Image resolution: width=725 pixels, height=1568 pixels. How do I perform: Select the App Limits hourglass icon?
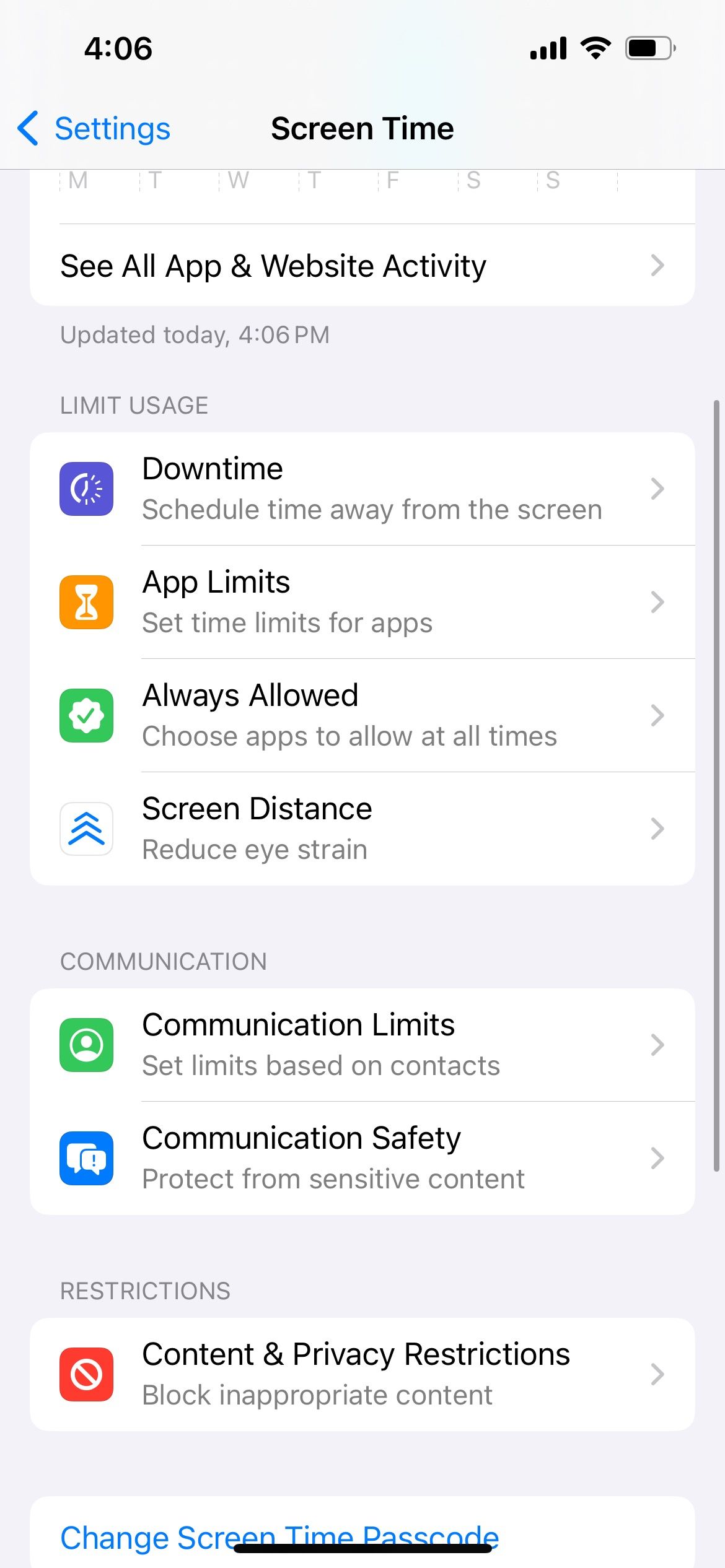click(87, 602)
